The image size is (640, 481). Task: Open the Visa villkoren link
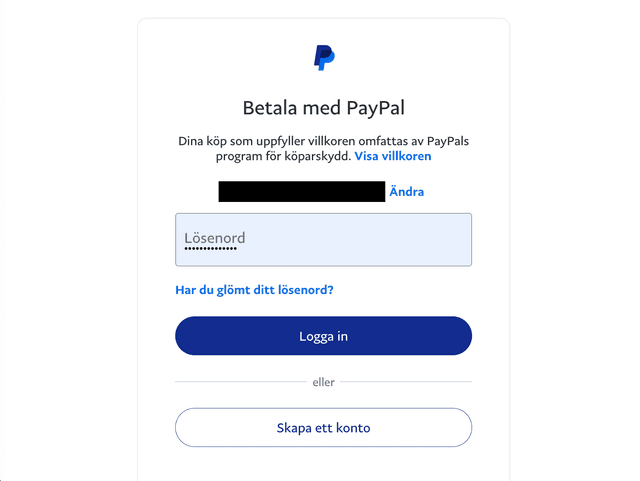[x=393, y=157]
